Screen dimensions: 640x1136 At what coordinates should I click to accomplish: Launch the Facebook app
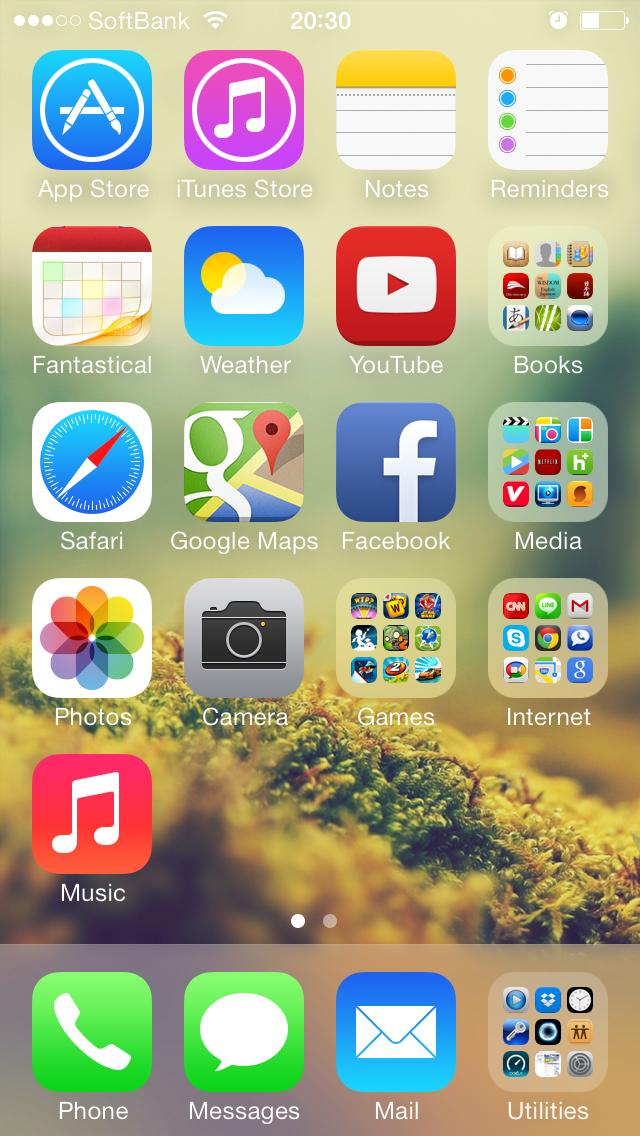point(396,462)
